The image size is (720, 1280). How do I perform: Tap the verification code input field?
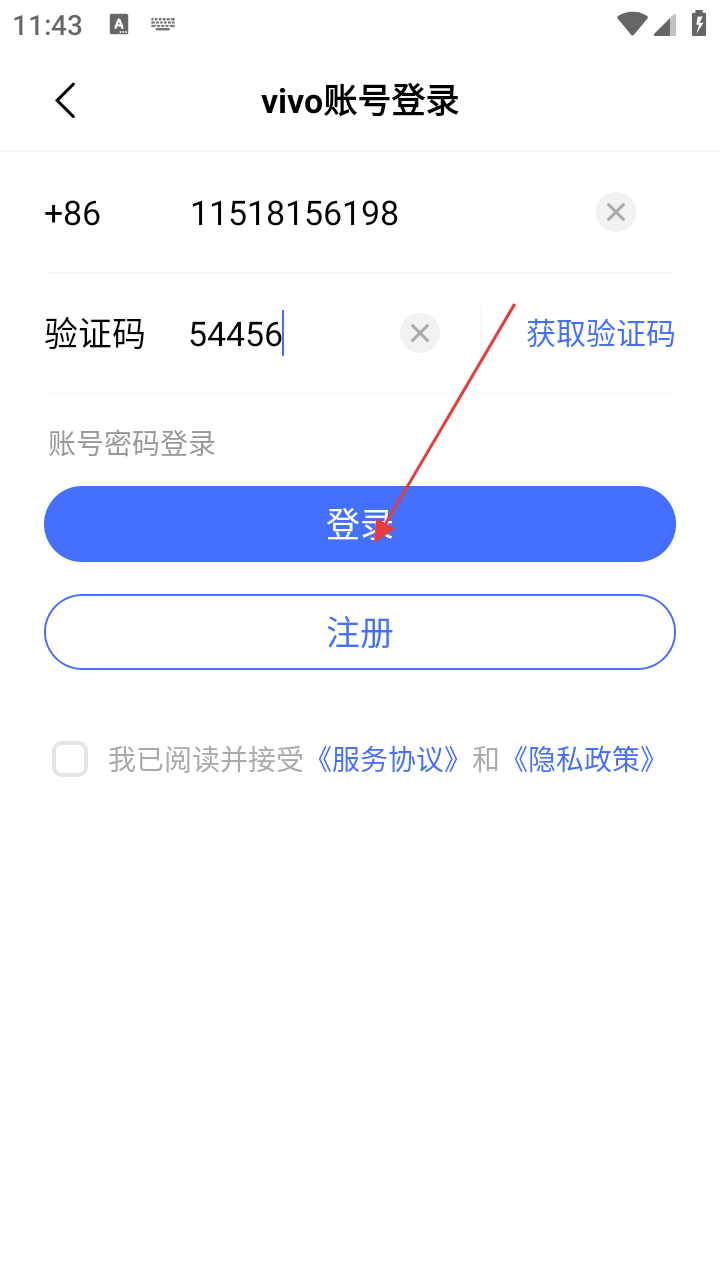tap(290, 333)
